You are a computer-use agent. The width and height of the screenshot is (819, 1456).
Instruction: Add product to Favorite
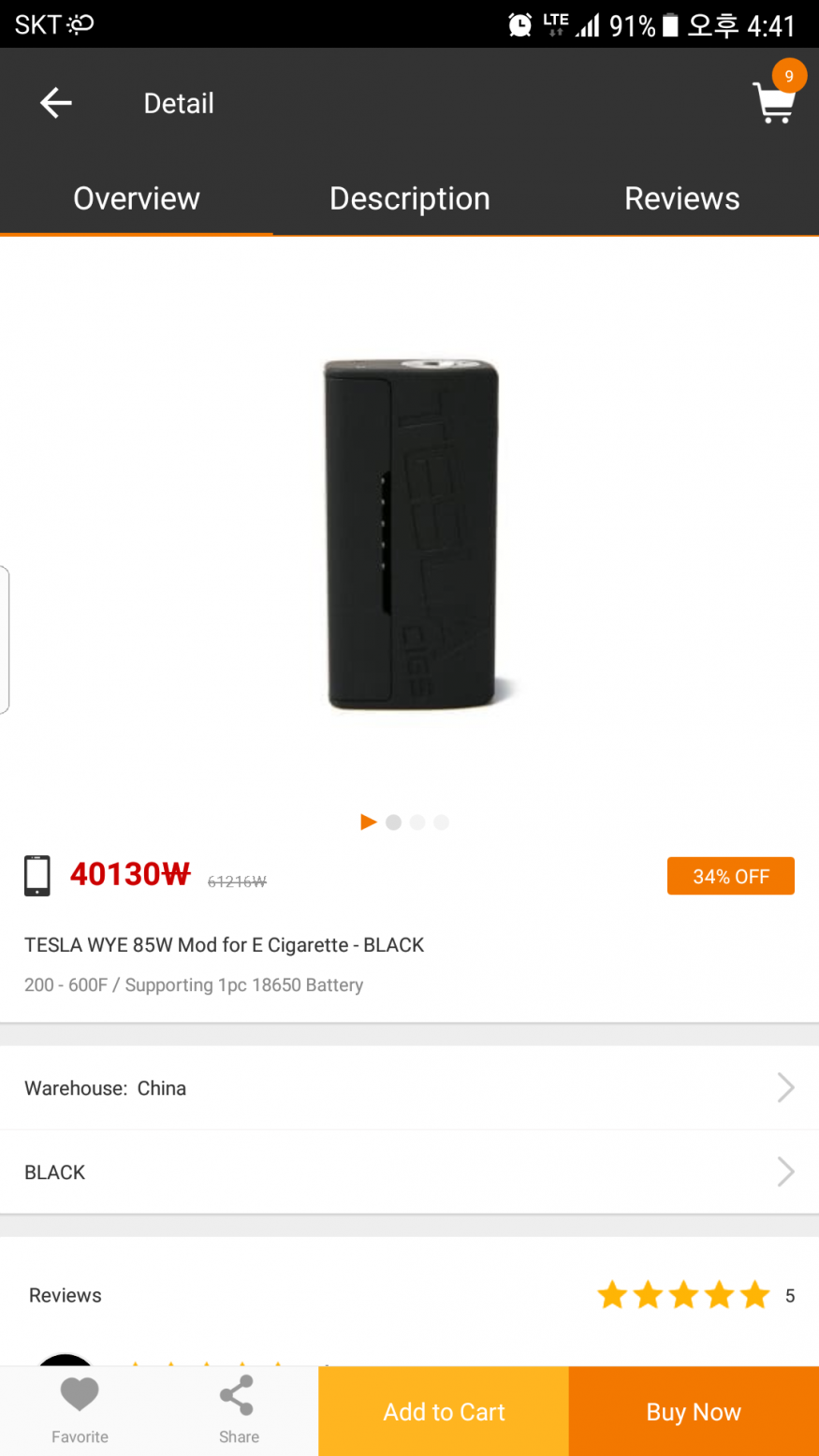click(80, 1409)
